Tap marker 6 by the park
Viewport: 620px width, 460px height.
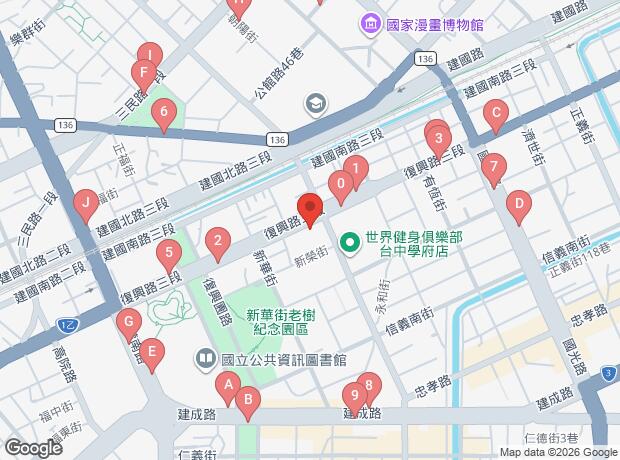(x=164, y=116)
